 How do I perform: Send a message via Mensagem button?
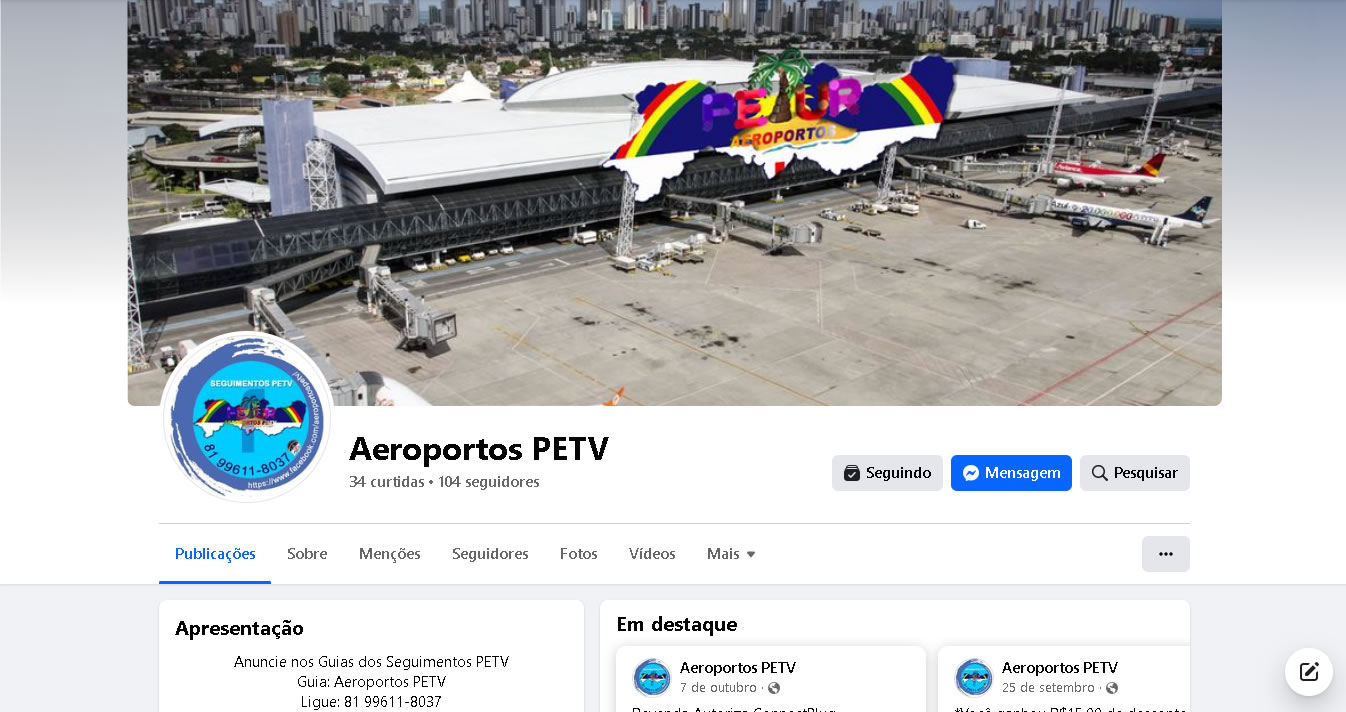click(x=1011, y=473)
